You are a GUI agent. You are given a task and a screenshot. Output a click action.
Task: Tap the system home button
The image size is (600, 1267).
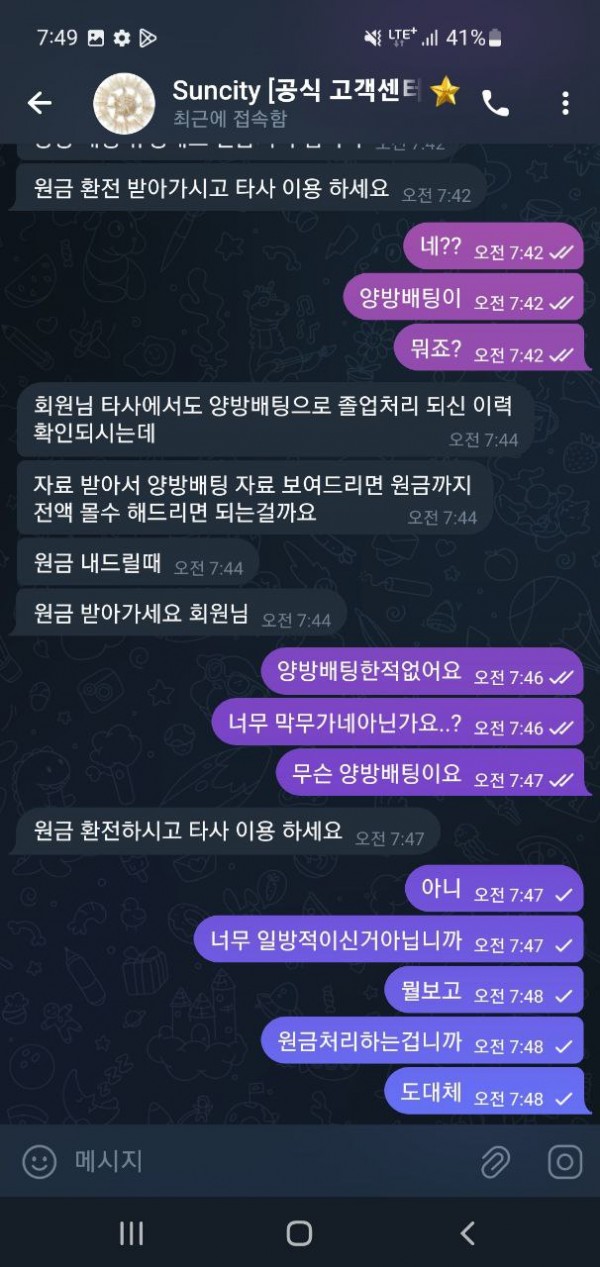coord(299,1233)
